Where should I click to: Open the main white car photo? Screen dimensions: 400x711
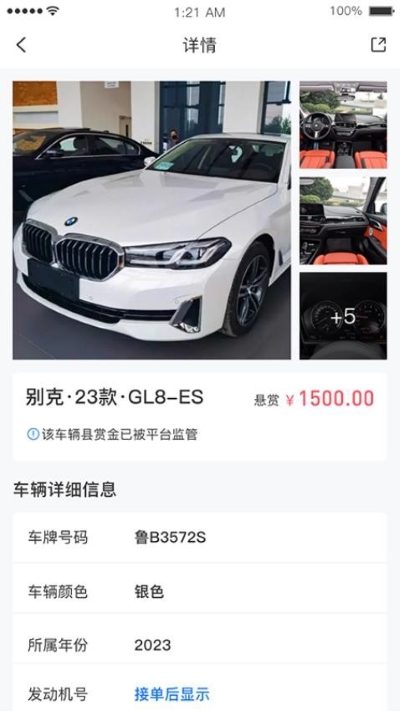click(x=151, y=220)
